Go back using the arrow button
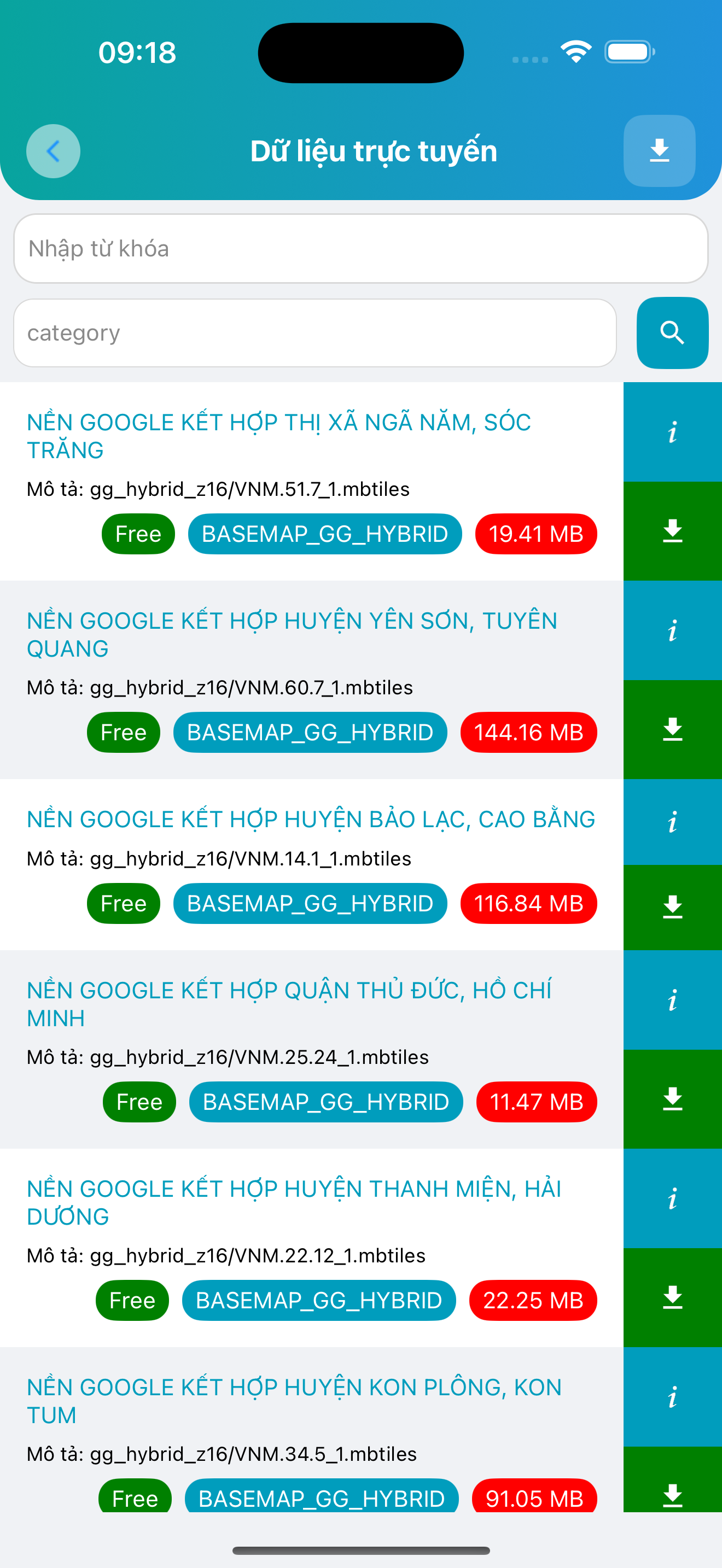Screen dimensions: 722x1568 53,151
